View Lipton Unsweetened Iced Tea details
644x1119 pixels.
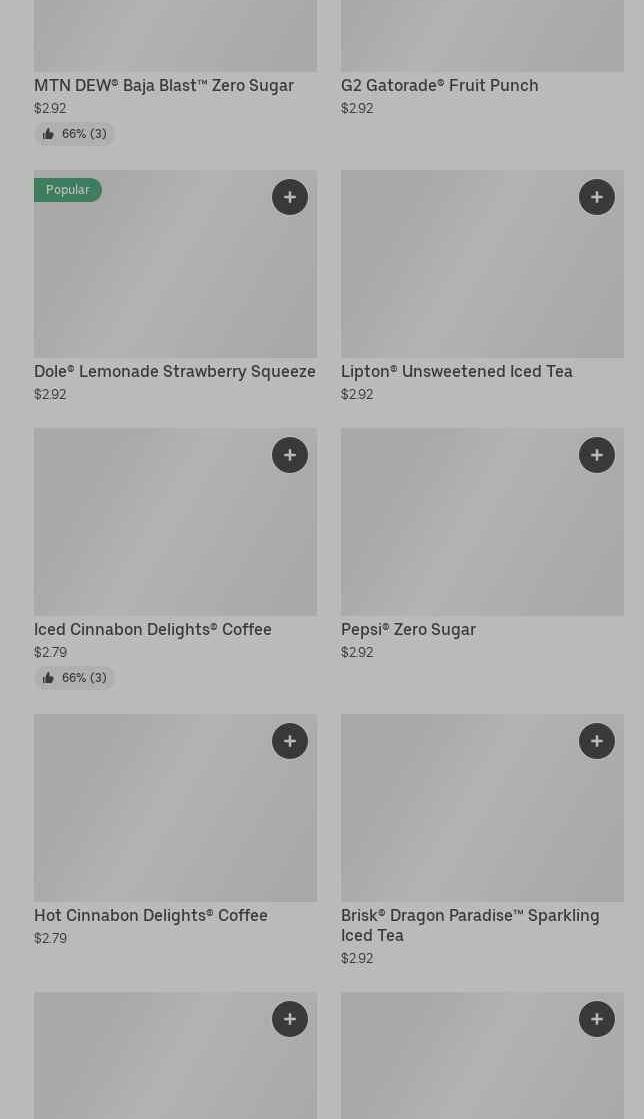pyautogui.click(x=457, y=372)
